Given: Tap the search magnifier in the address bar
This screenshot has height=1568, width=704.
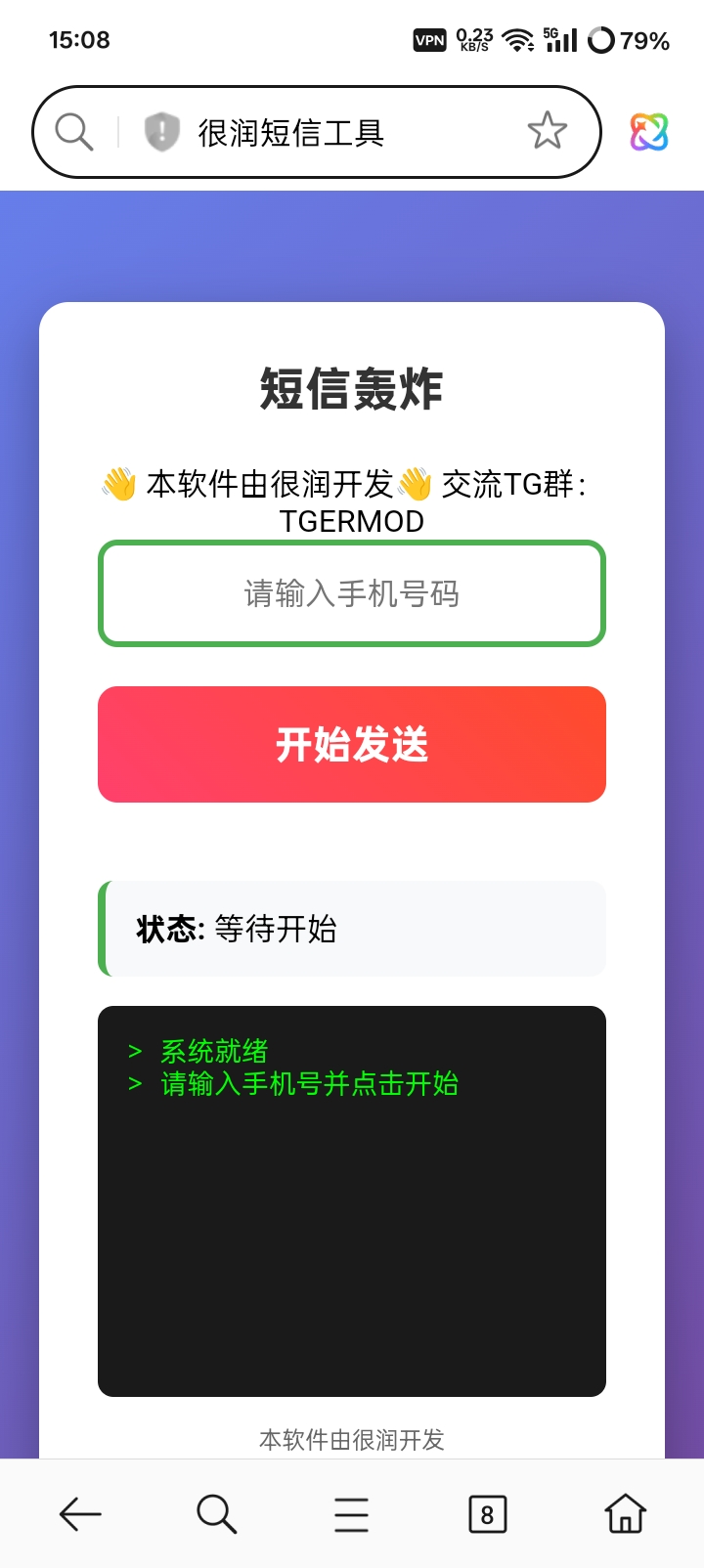Looking at the screenshot, I should (x=73, y=131).
